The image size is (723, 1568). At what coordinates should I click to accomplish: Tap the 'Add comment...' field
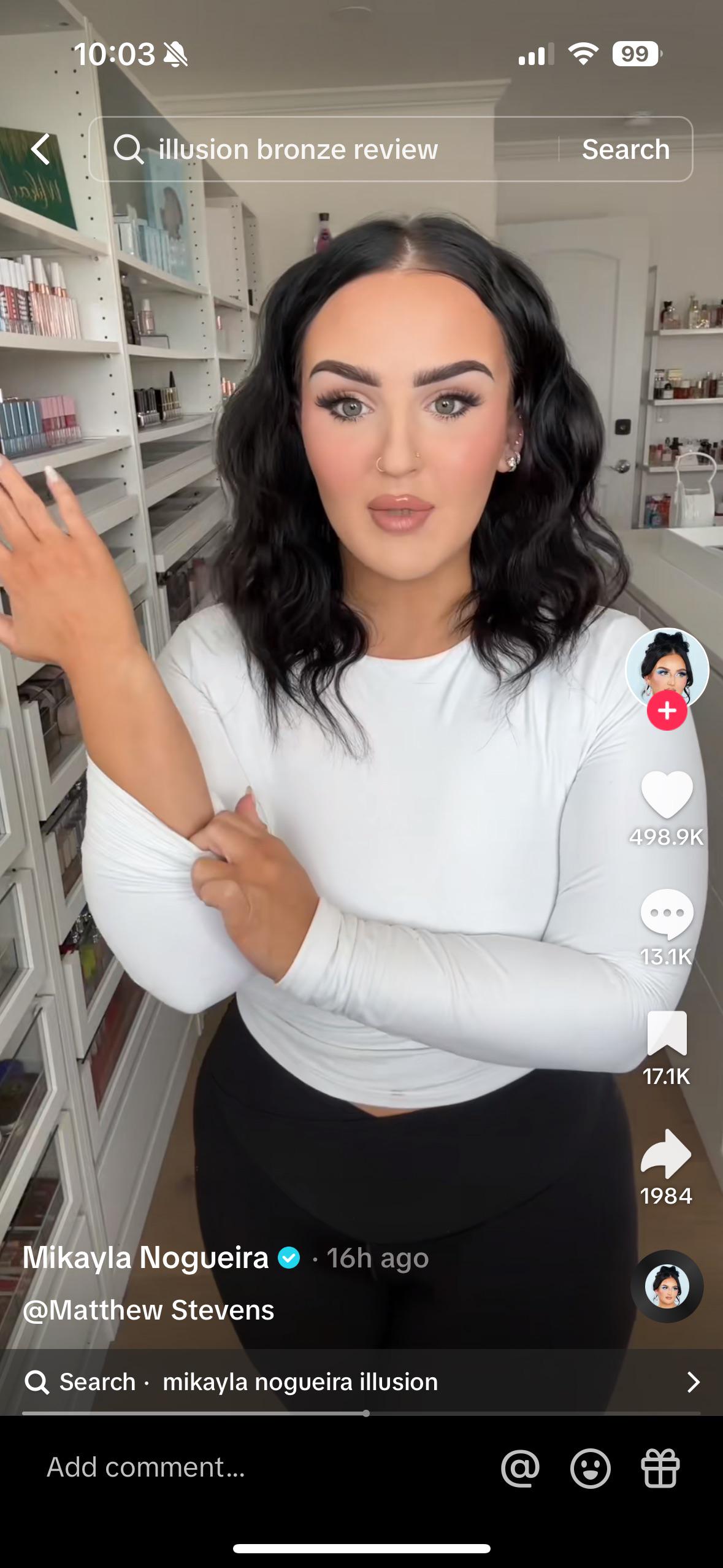(x=146, y=1467)
